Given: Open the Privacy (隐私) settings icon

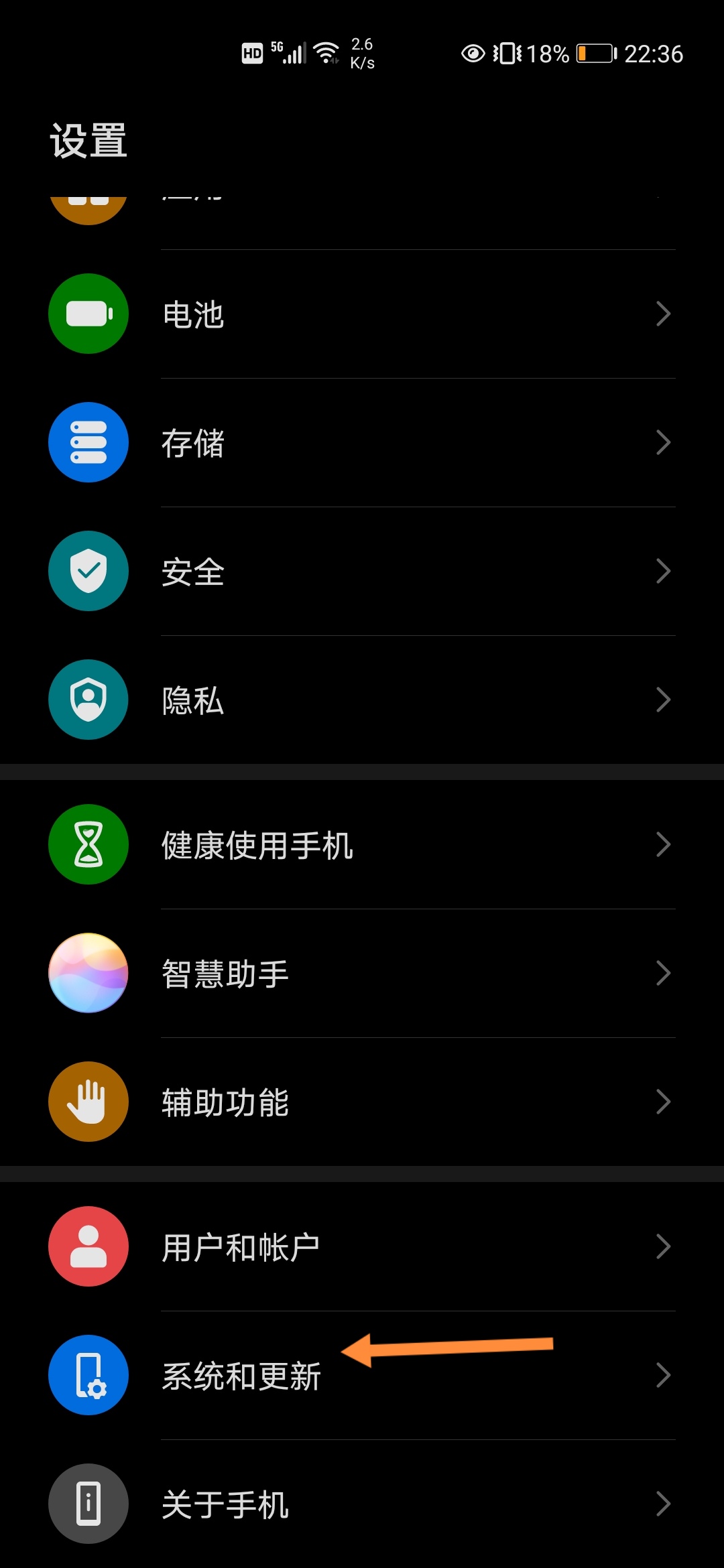Looking at the screenshot, I should pos(88,699).
